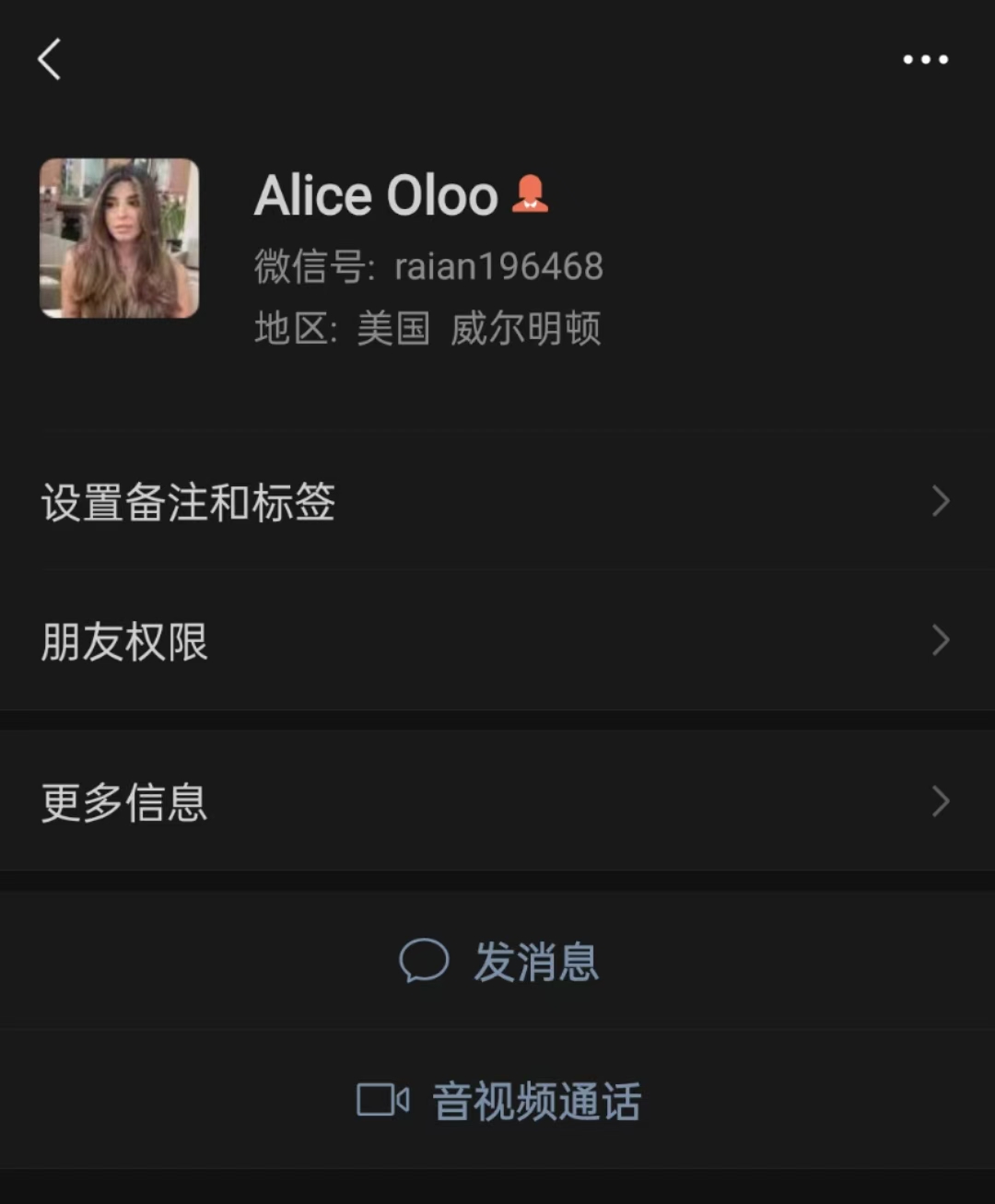
Task: Tap the 设置备注和标签 row text
Action: point(188,502)
